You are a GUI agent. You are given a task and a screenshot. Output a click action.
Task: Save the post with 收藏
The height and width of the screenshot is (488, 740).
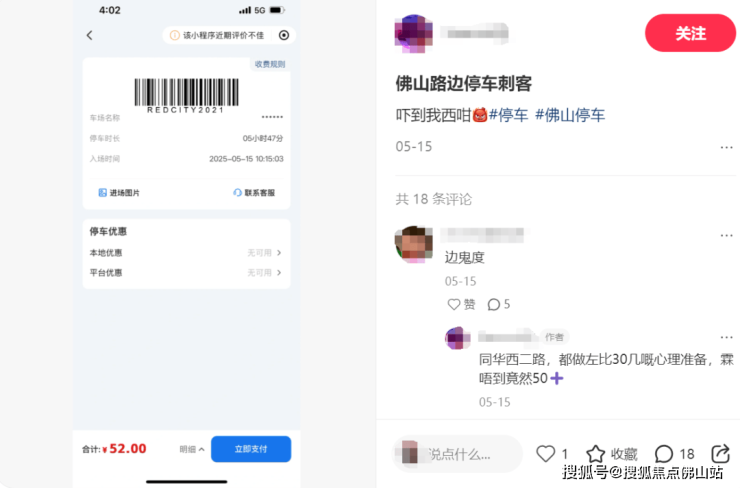point(611,453)
